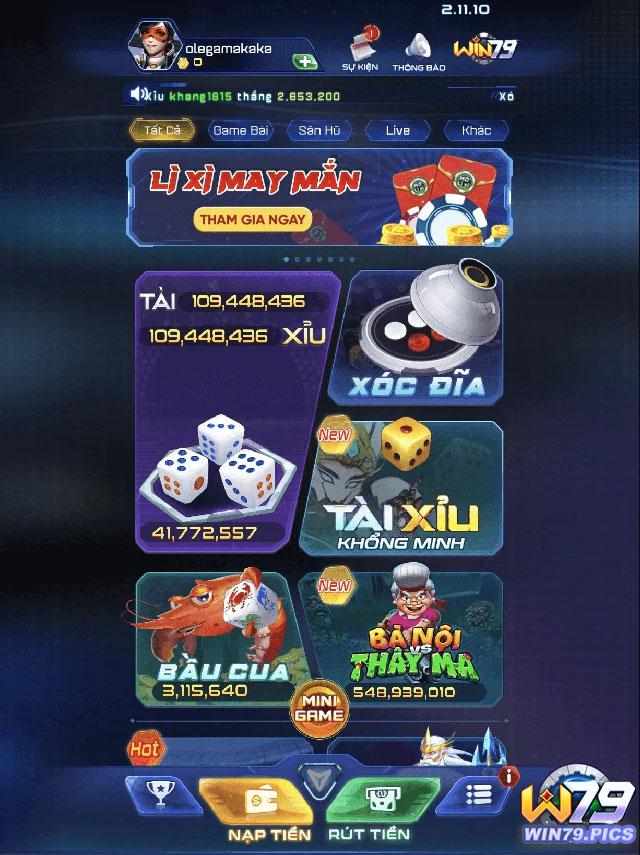Switch to the Khác tab
Image resolution: width=640 pixels, height=855 pixels.
coord(476,130)
